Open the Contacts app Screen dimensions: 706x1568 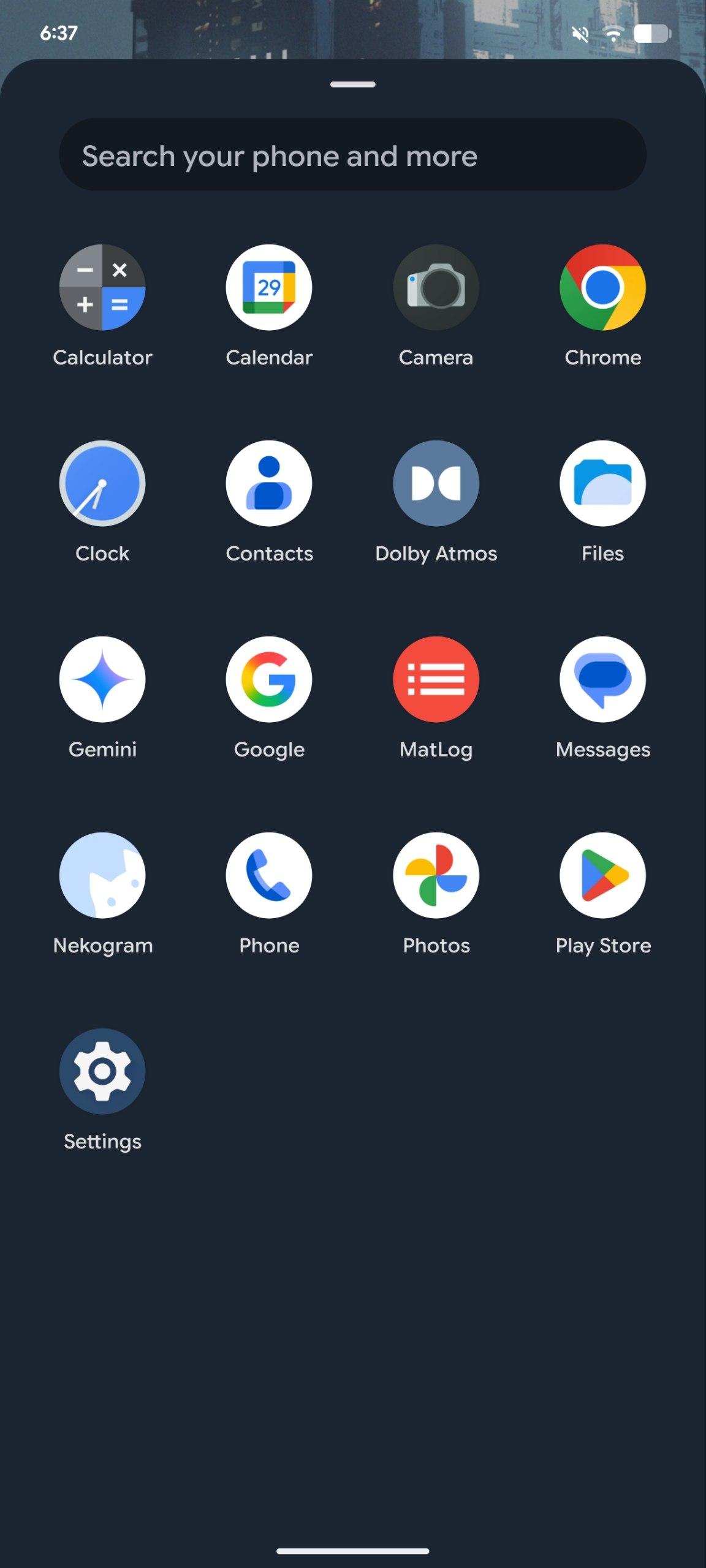click(x=269, y=483)
